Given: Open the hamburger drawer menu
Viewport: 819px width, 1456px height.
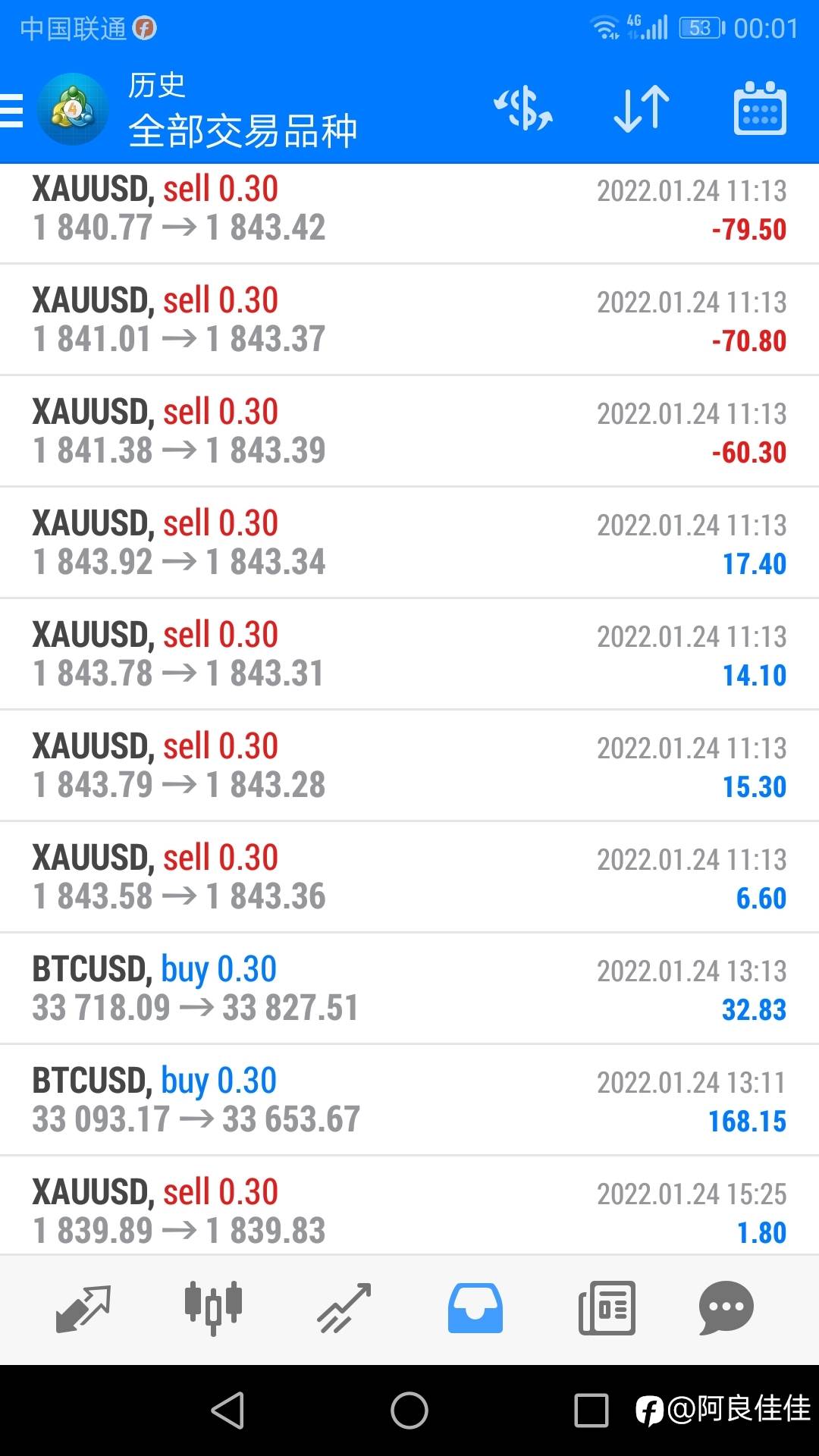Looking at the screenshot, I should click(x=11, y=111).
